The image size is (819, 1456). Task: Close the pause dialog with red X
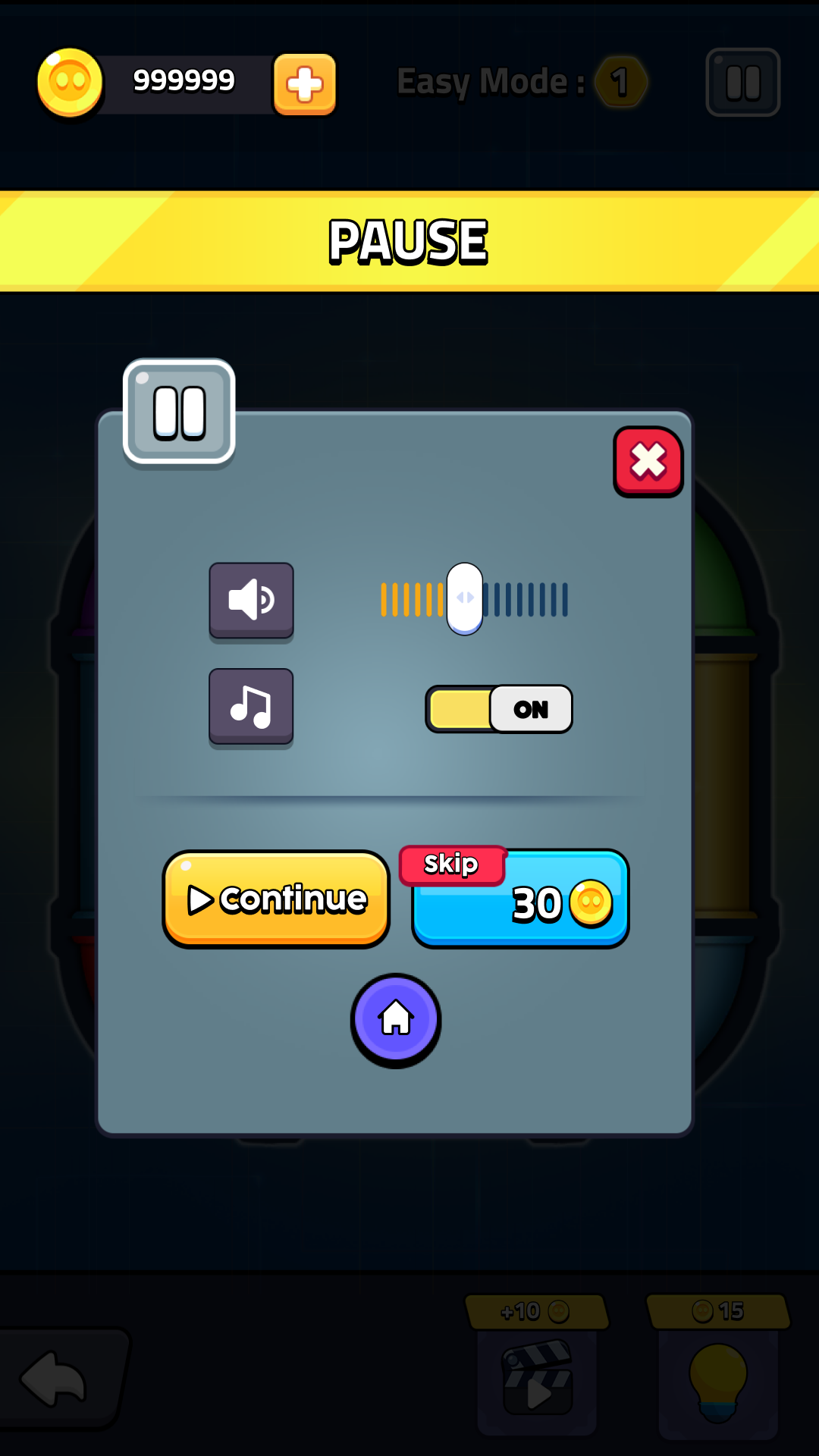[648, 461]
